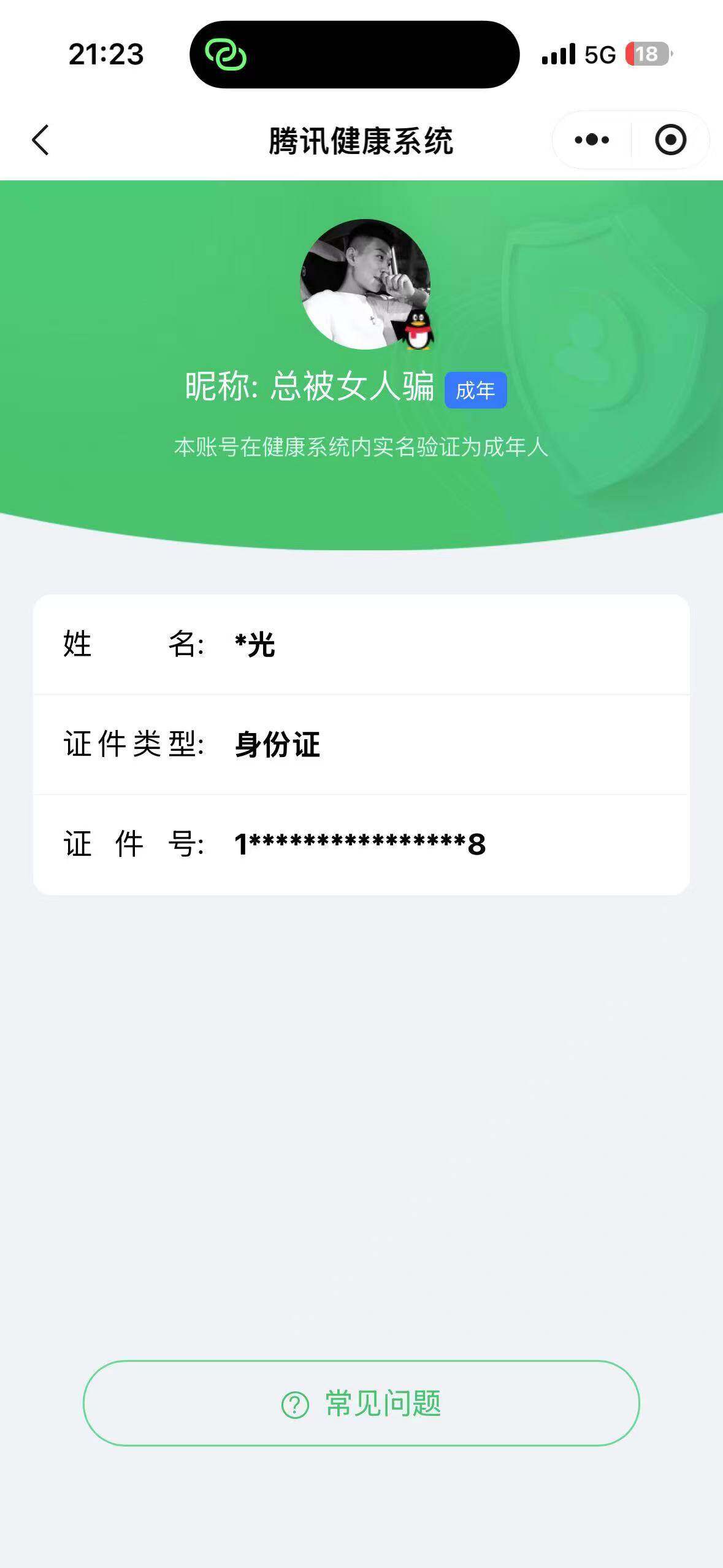Select the 腾讯健康系统 title

(x=362, y=140)
